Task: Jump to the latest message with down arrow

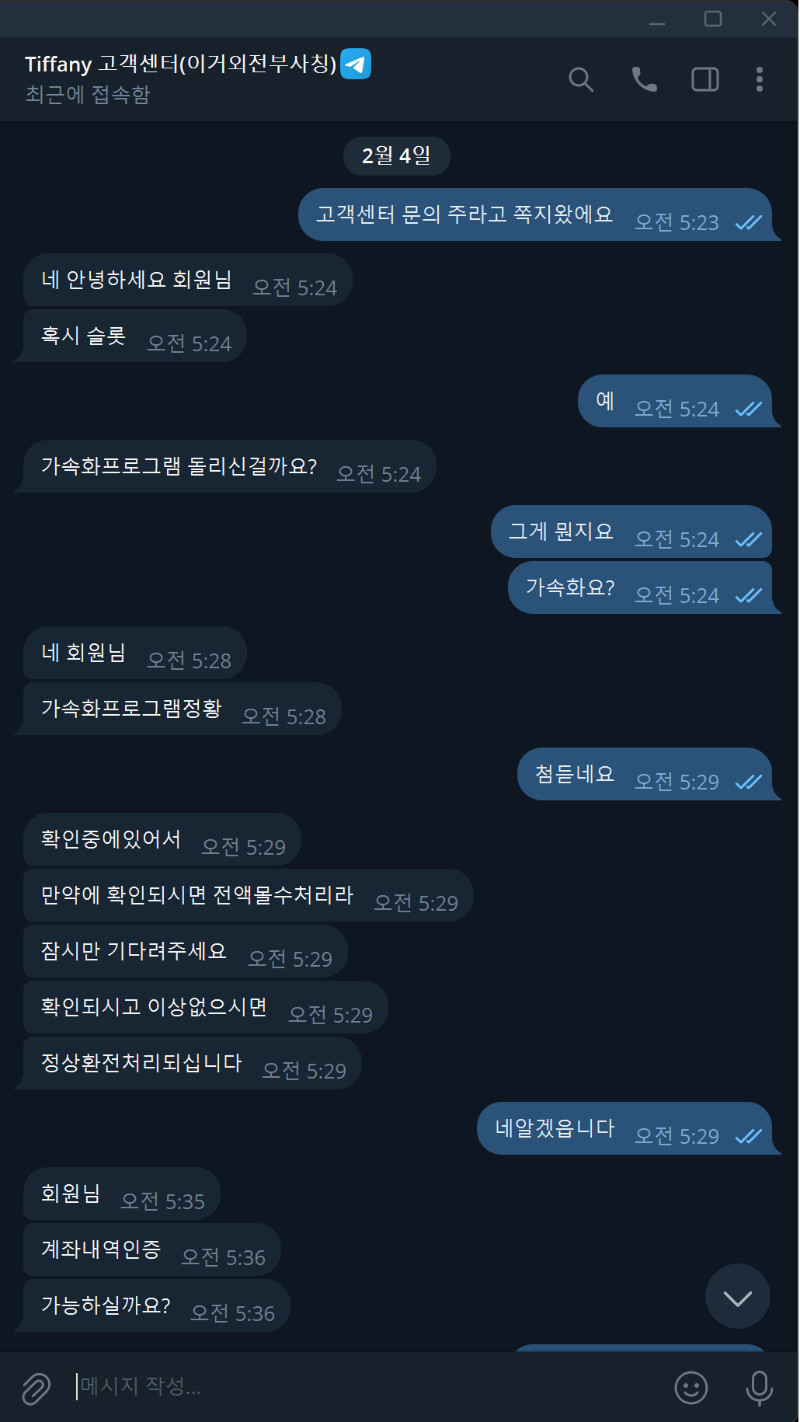Action: (x=738, y=1297)
